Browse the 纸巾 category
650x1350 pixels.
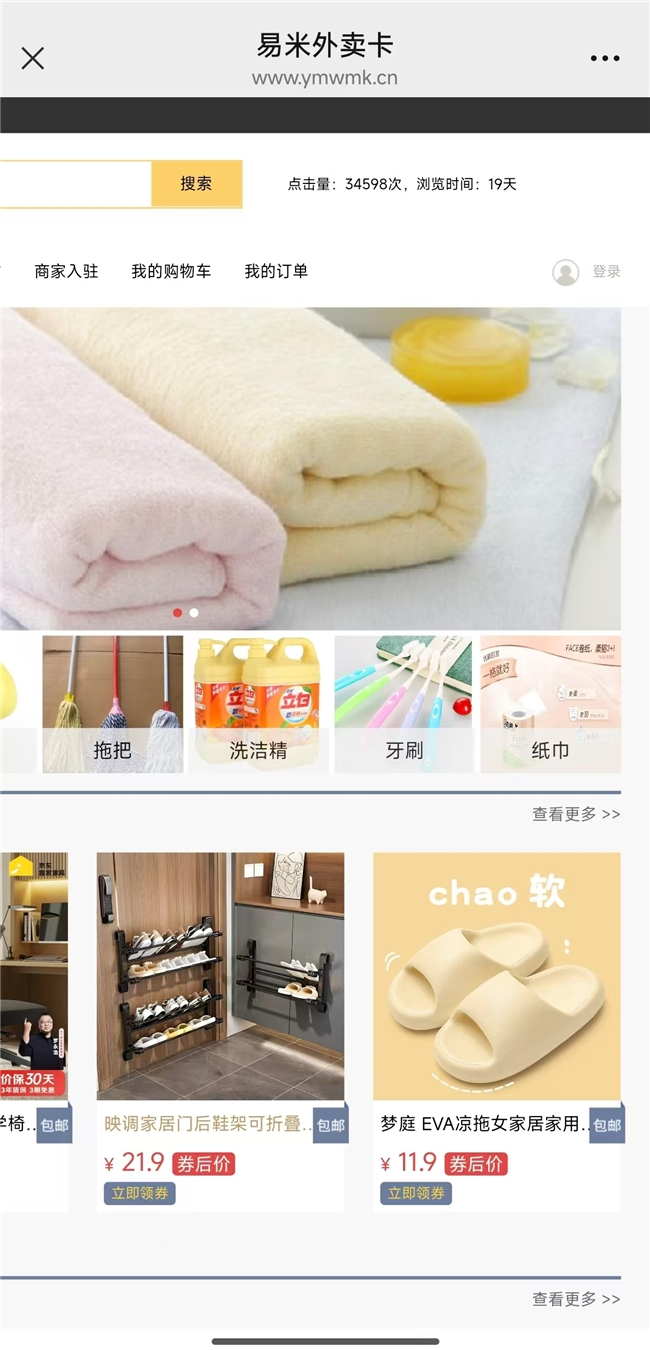coord(550,705)
